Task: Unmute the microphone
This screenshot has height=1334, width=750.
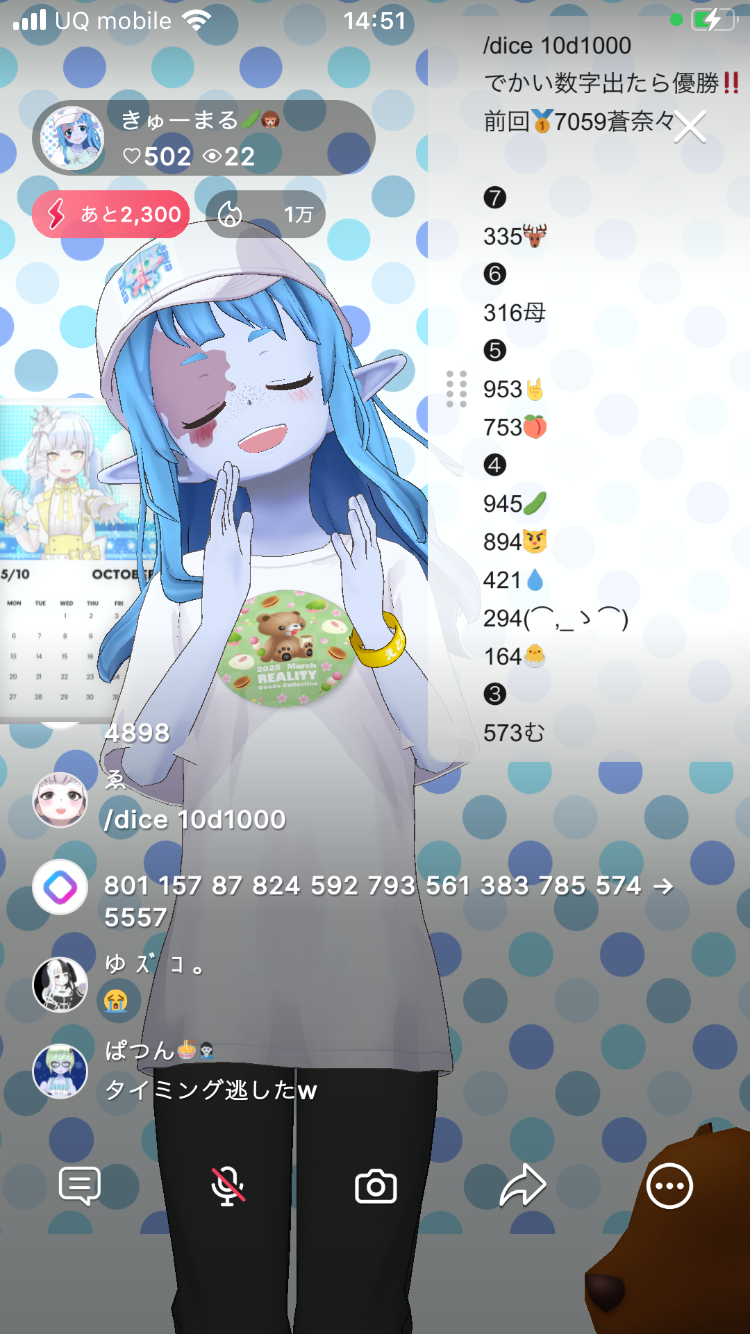Action: coord(228,1186)
